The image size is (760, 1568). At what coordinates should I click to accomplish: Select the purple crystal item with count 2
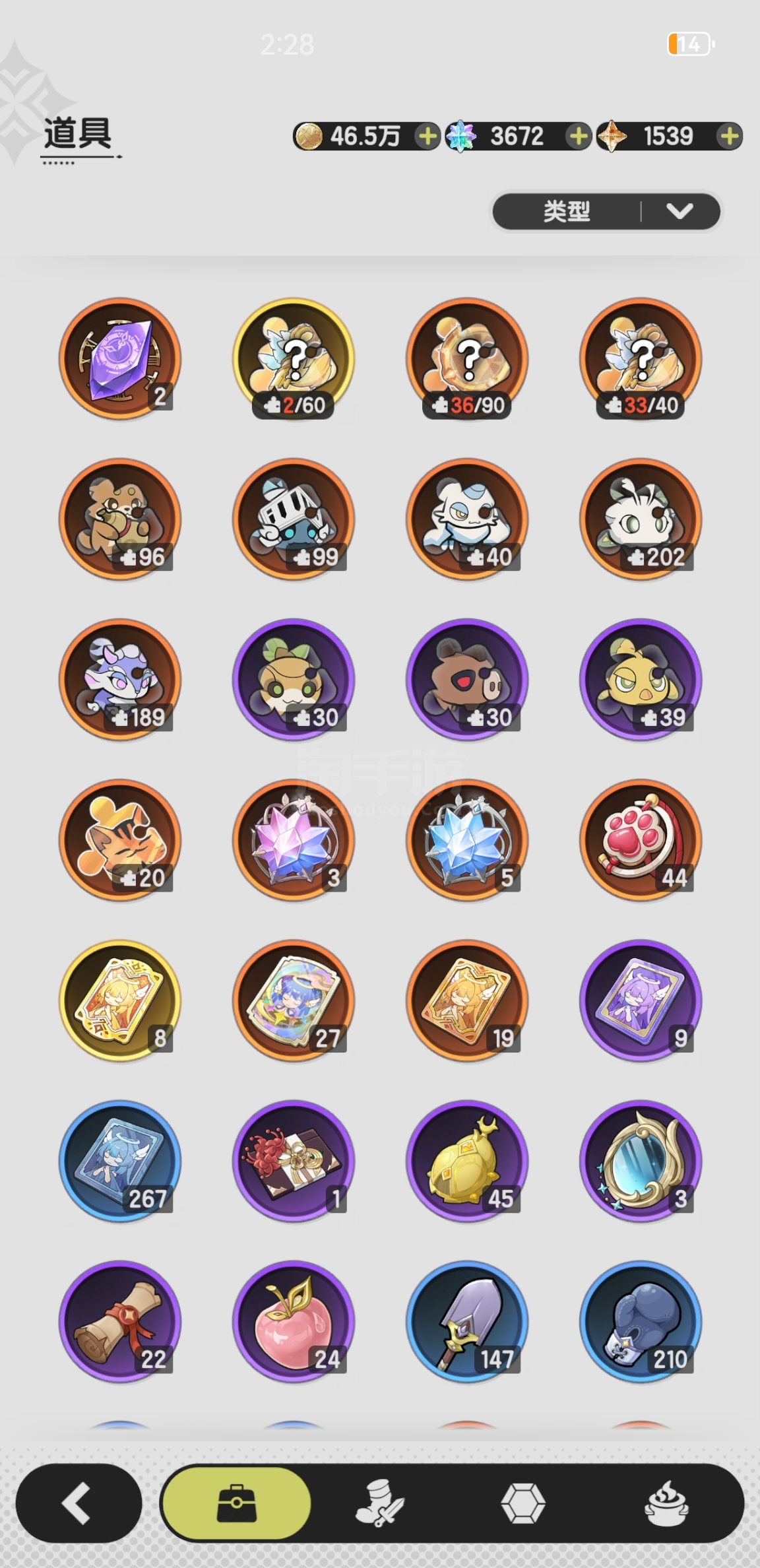click(x=120, y=359)
